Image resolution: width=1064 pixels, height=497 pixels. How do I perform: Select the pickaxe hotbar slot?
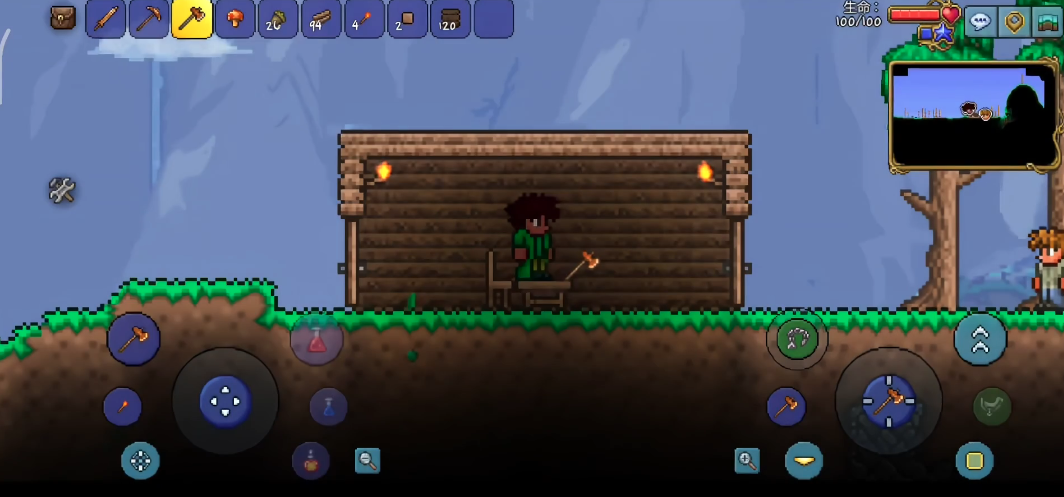tap(149, 19)
